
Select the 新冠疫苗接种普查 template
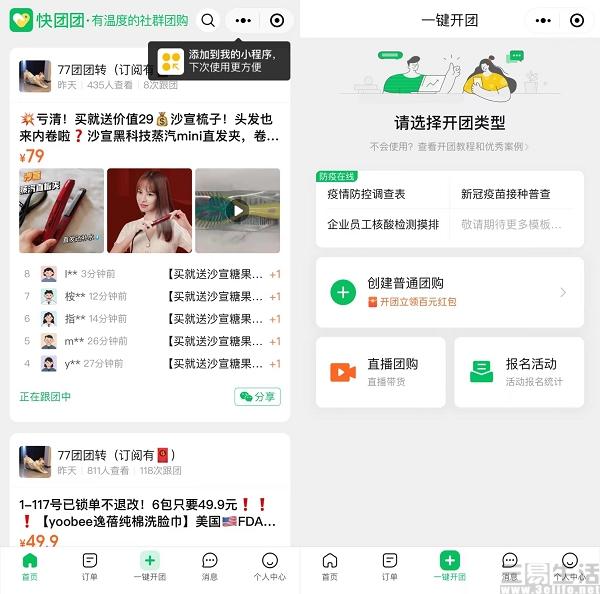(x=505, y=194)
